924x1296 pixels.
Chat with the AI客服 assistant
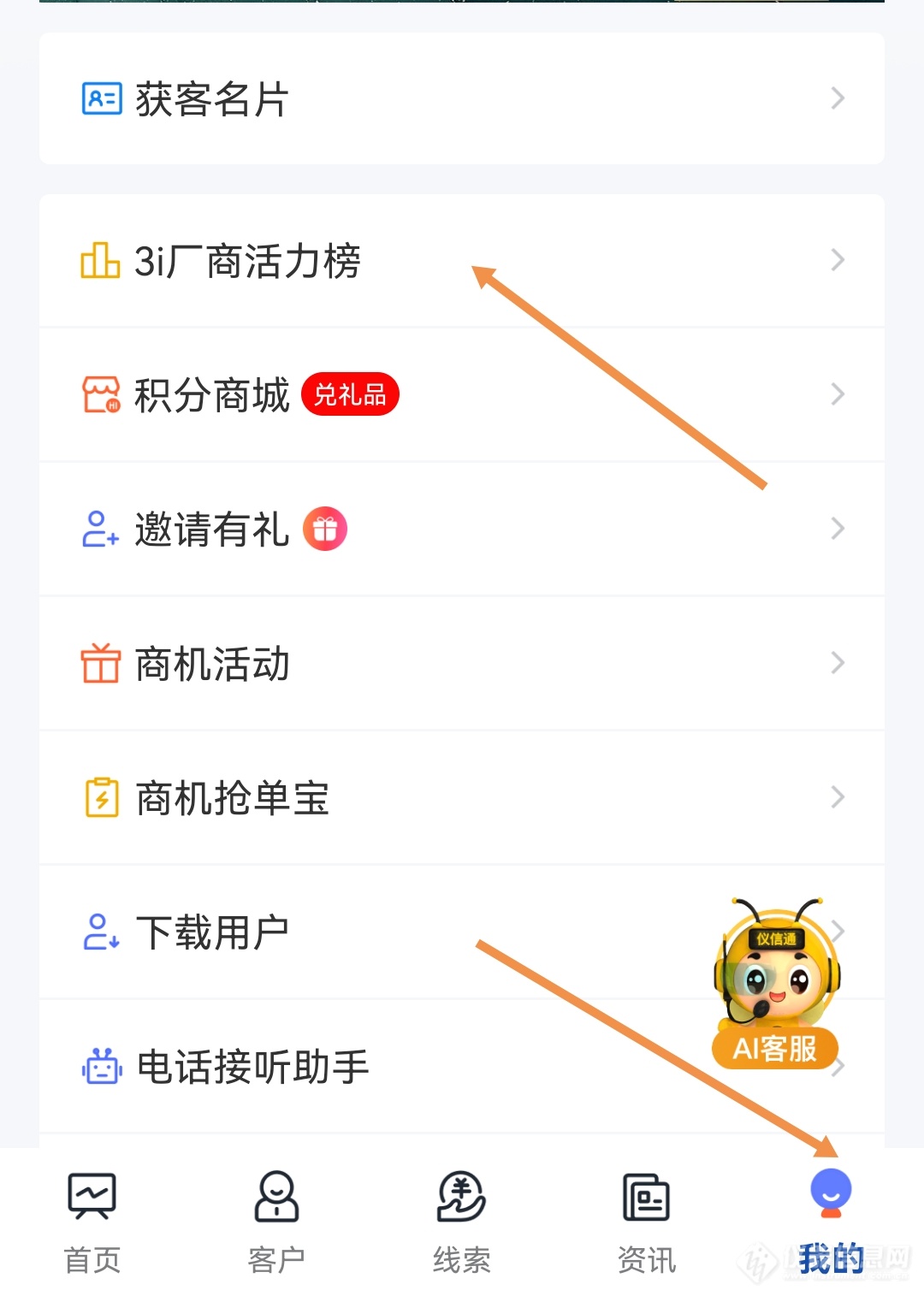click(x=775, y=984)
